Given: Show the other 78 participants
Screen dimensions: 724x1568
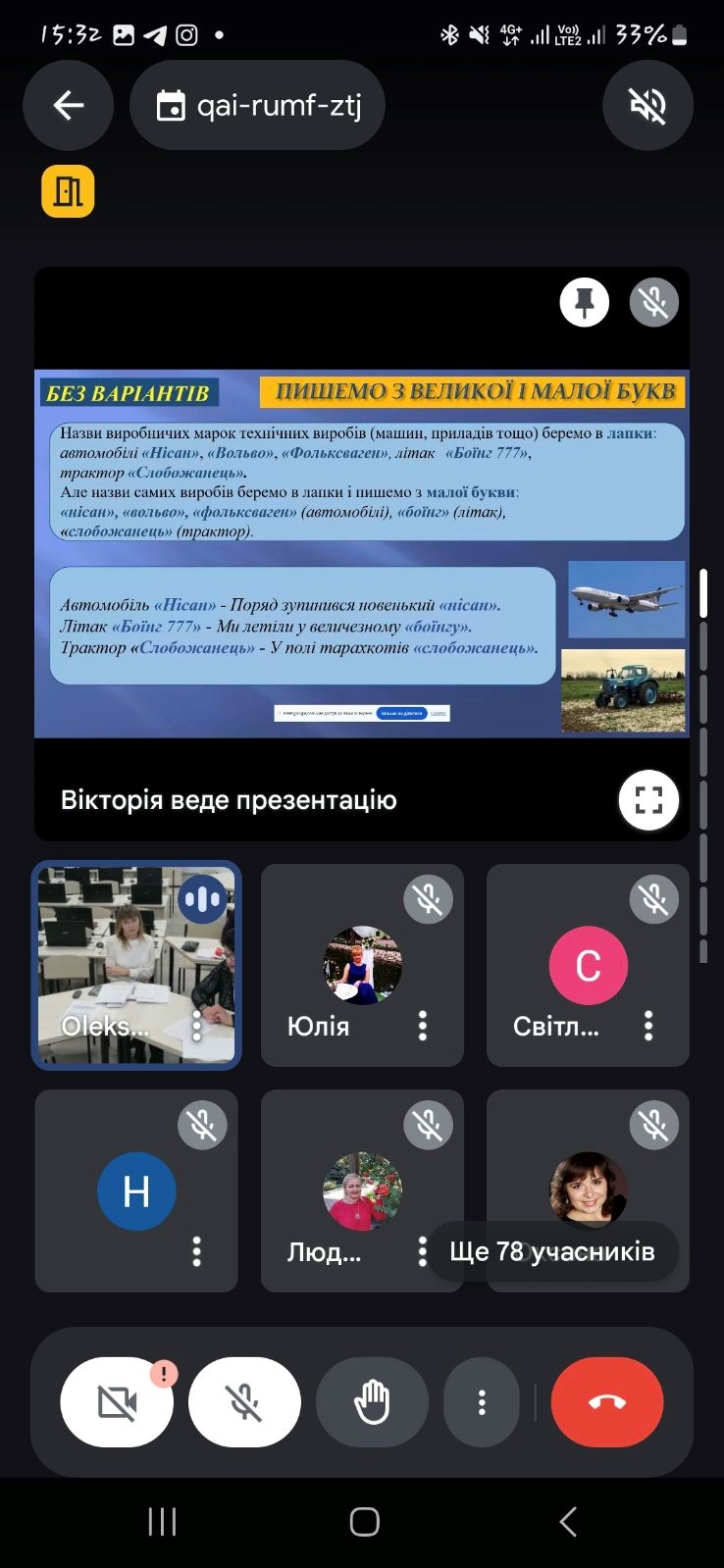Looking at the screenshot, I should click(551, 1251).
